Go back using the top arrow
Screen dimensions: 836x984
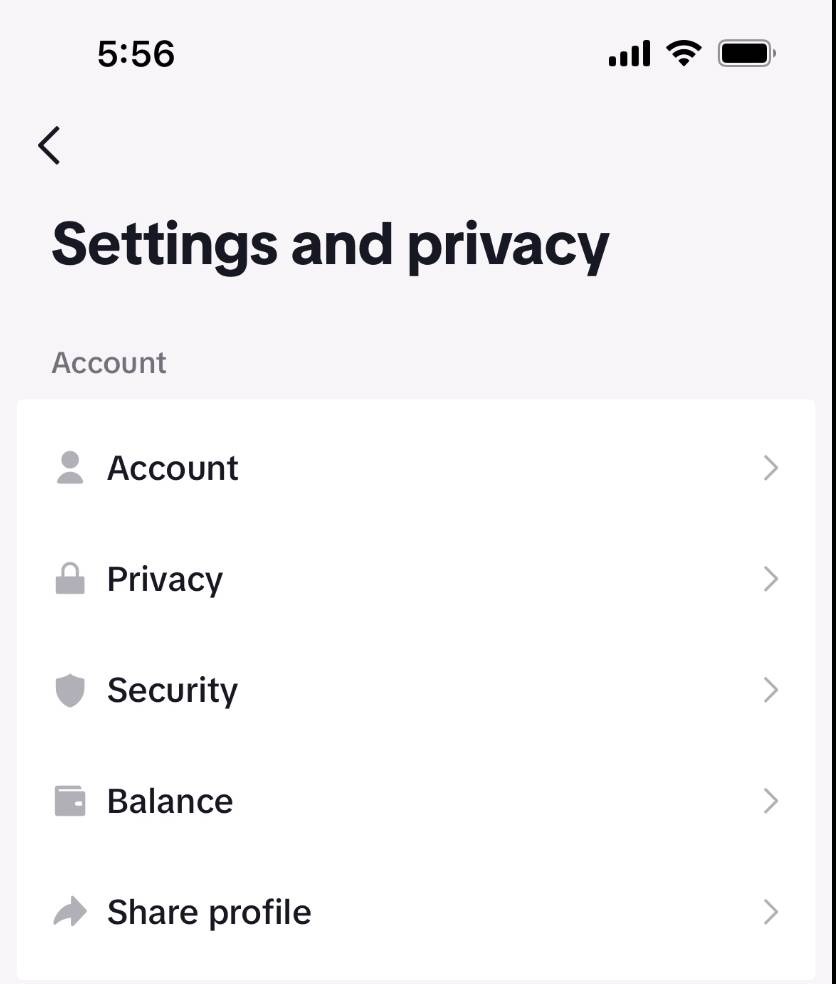tap(49, 145)
